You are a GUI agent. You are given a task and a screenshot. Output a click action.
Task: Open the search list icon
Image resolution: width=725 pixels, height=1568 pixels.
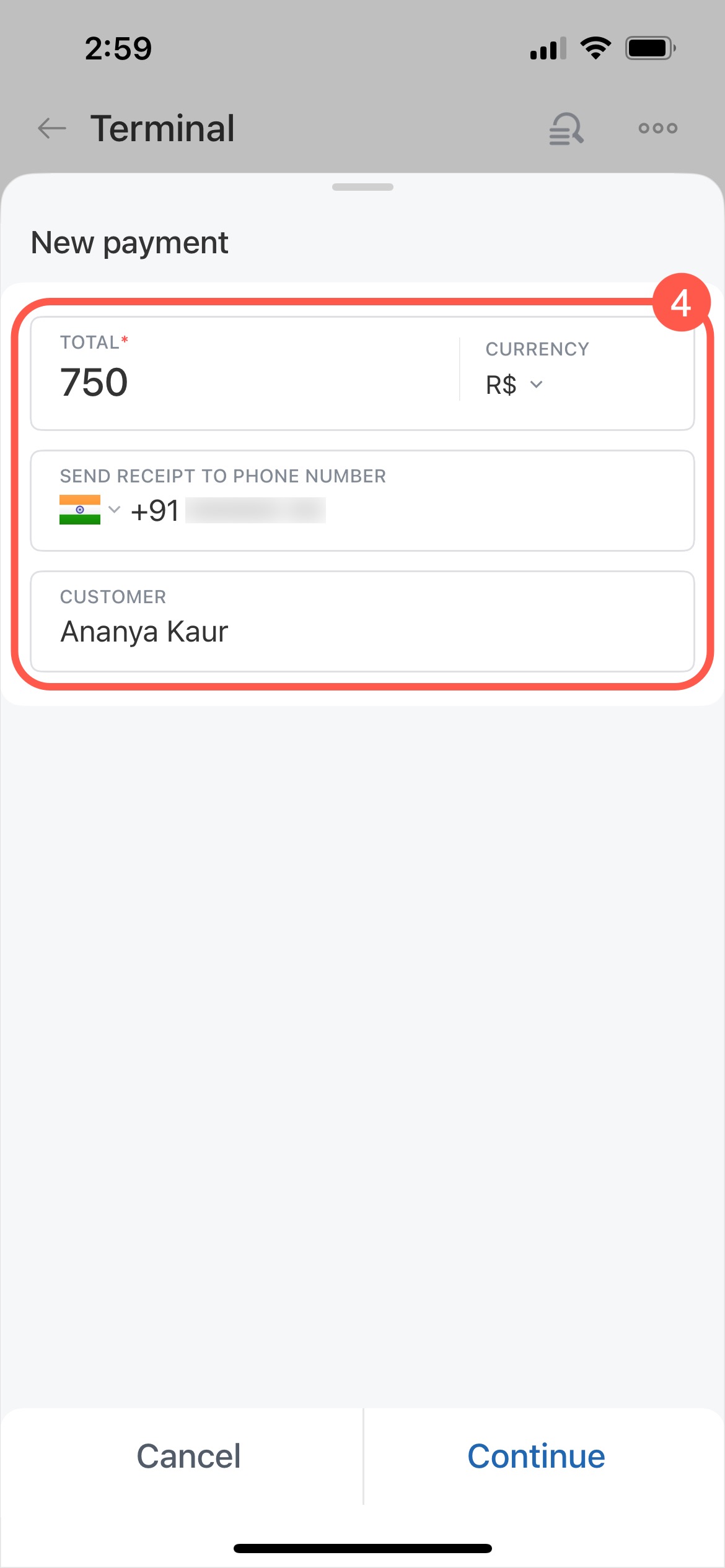click(x=566, y=128)
